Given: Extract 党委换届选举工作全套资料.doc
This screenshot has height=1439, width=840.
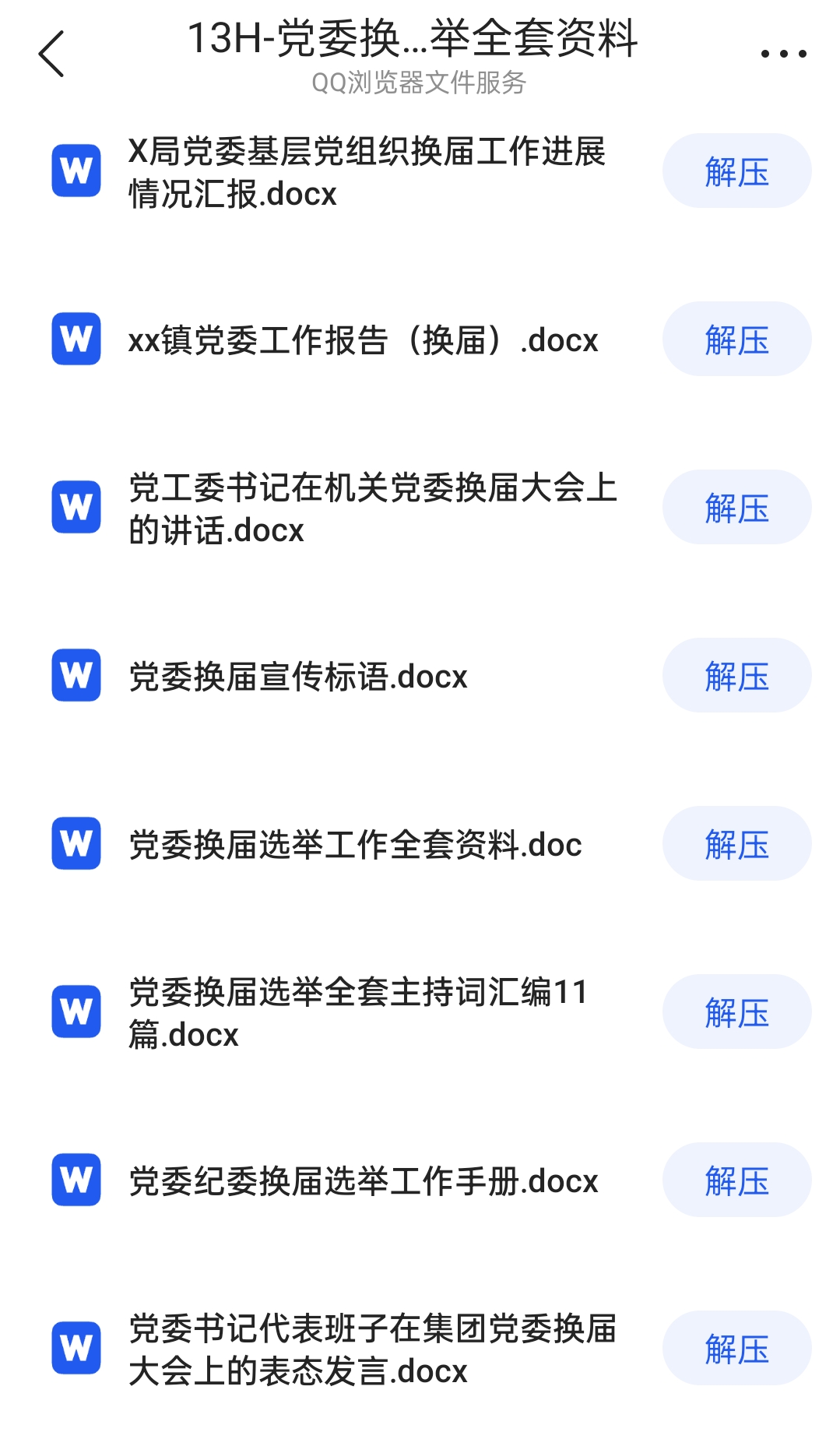Looking at the screenshot, I should (736, 844).
